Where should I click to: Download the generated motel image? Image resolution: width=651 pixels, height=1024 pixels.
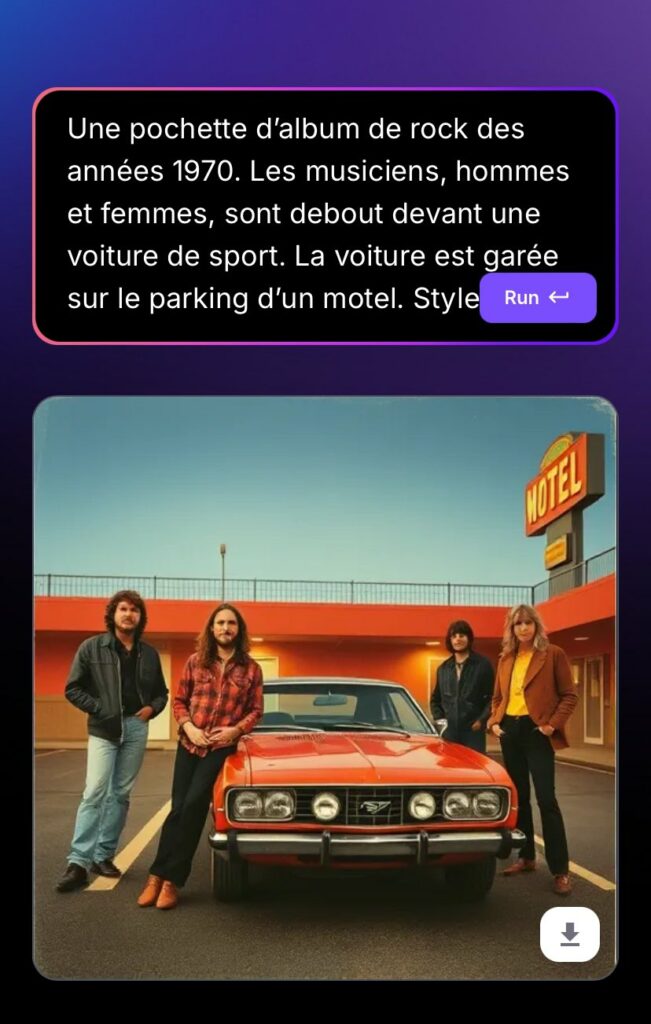click(570, 934)
